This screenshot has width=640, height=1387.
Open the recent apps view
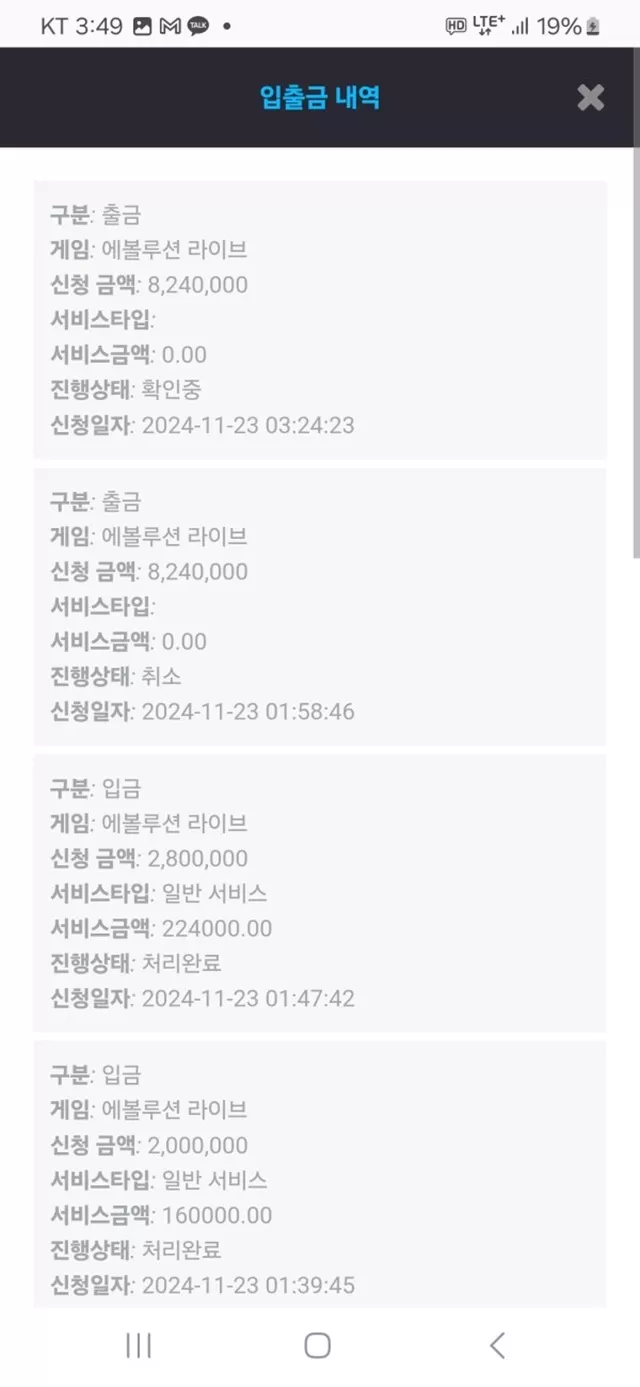point(139,1345)
